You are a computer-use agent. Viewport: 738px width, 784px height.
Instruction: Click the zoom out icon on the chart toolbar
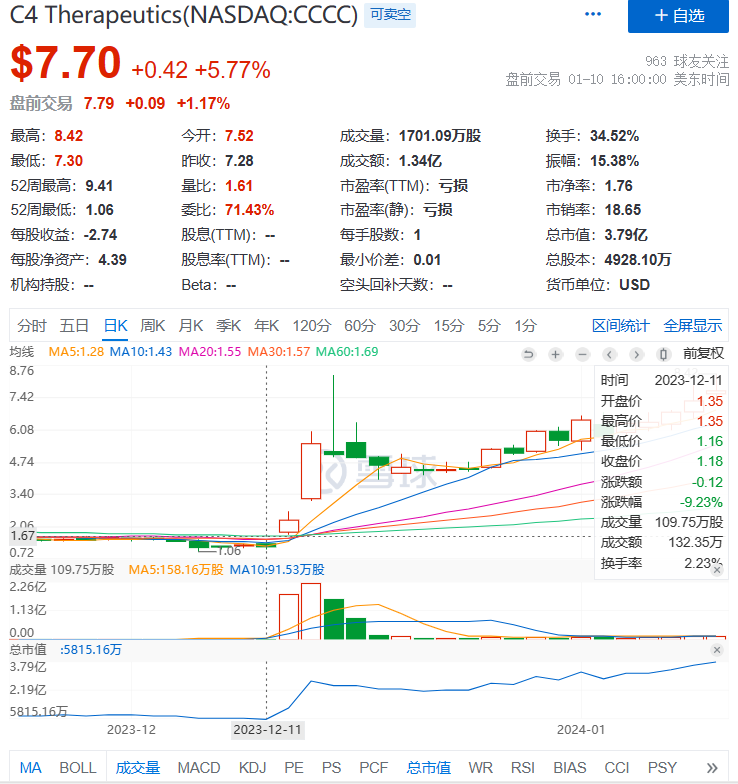tap(581, 354)
